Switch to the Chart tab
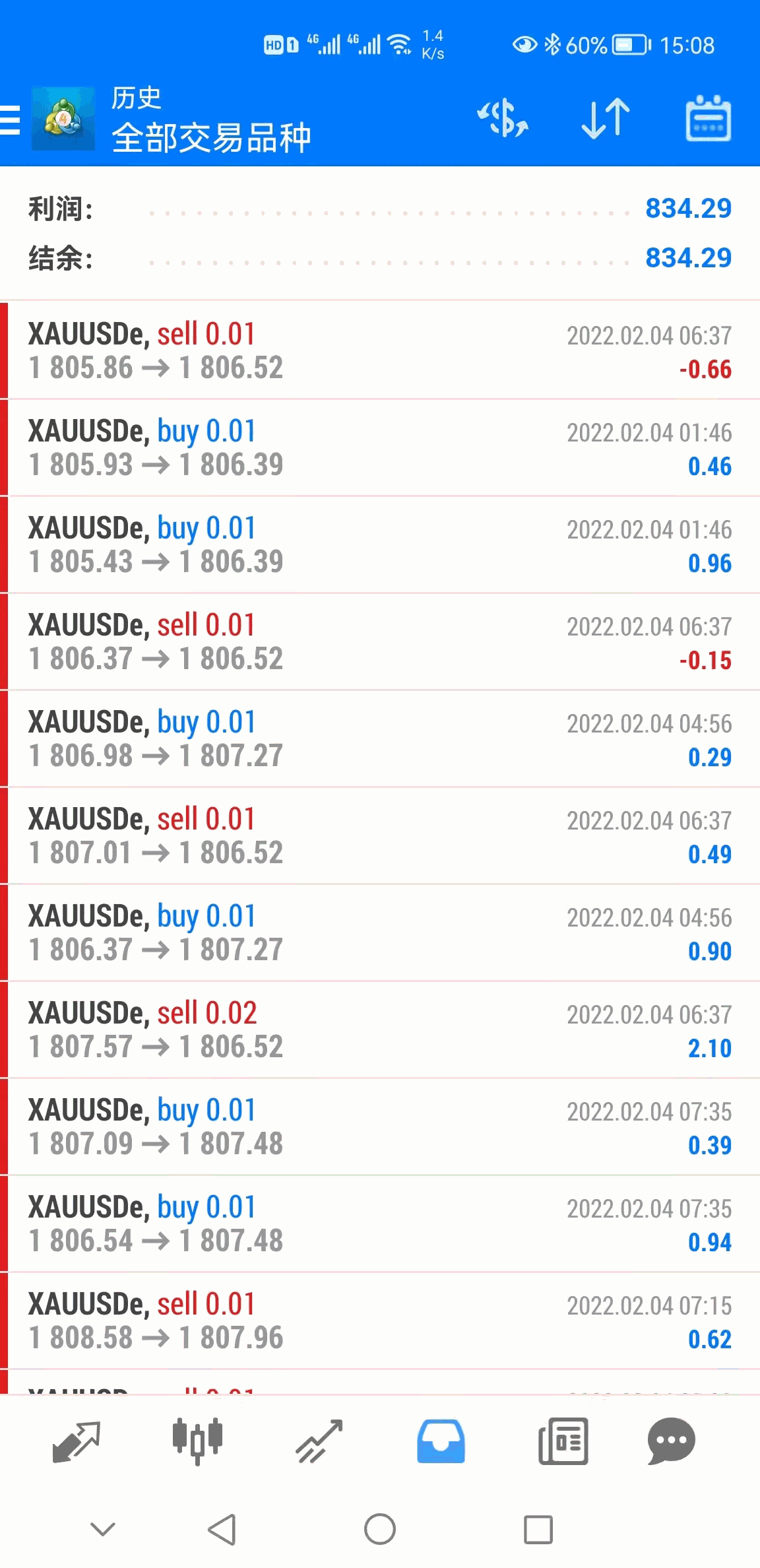760x1568 pixels. coord(197,1441)
